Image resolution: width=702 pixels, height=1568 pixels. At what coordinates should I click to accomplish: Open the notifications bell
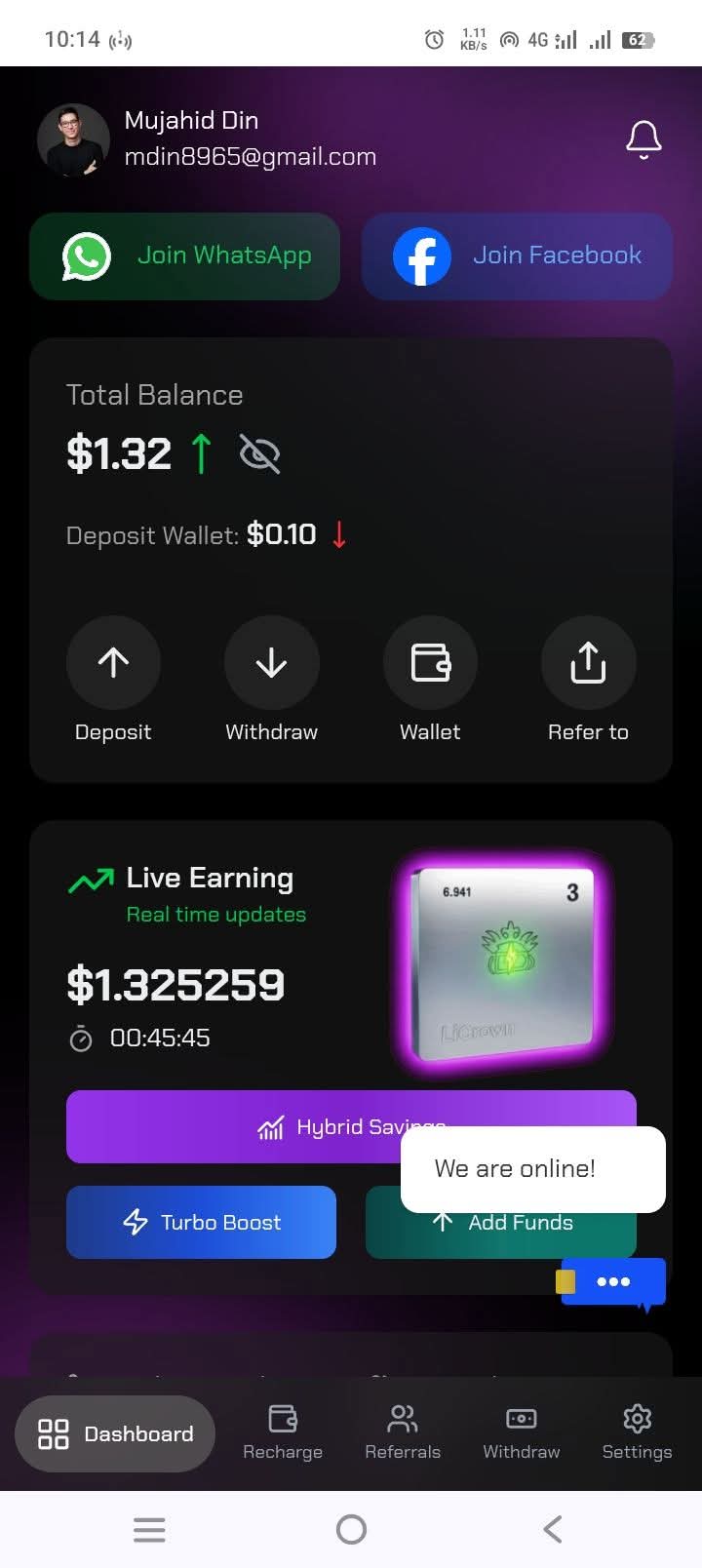[x=643, y=139]
